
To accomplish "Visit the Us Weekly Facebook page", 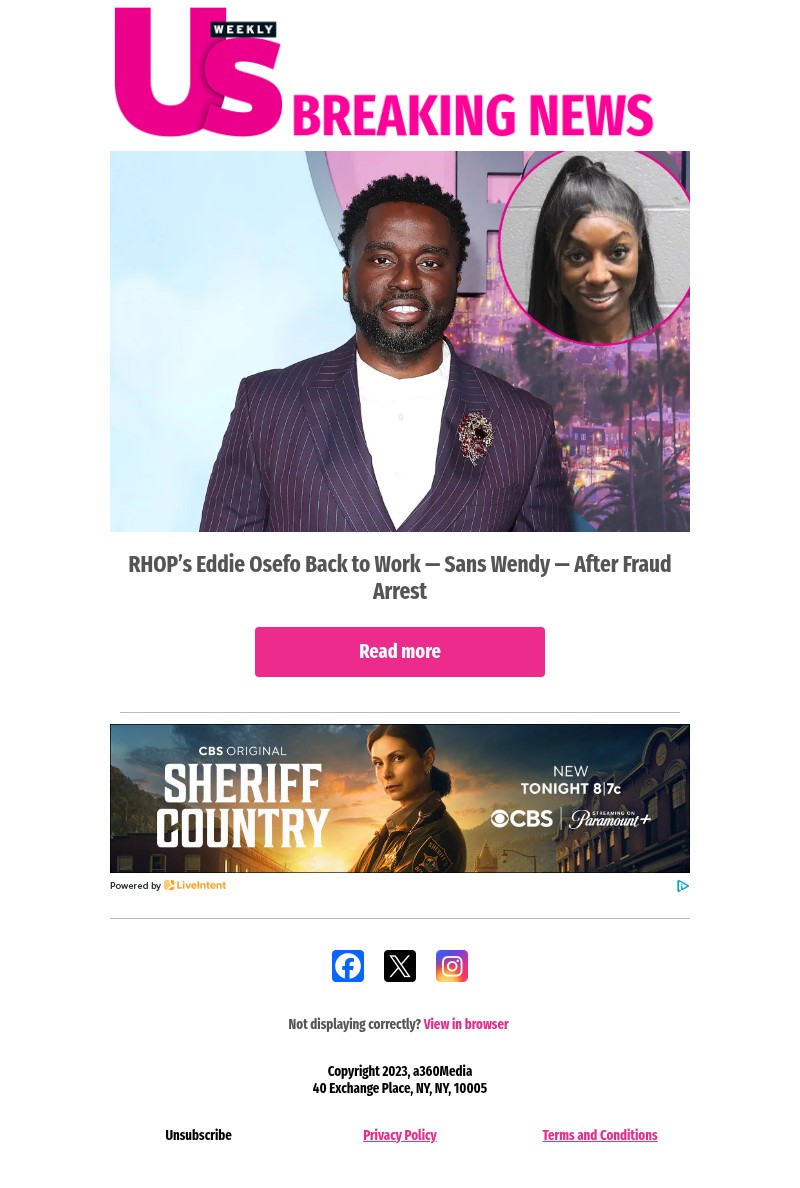I will 348,966.
